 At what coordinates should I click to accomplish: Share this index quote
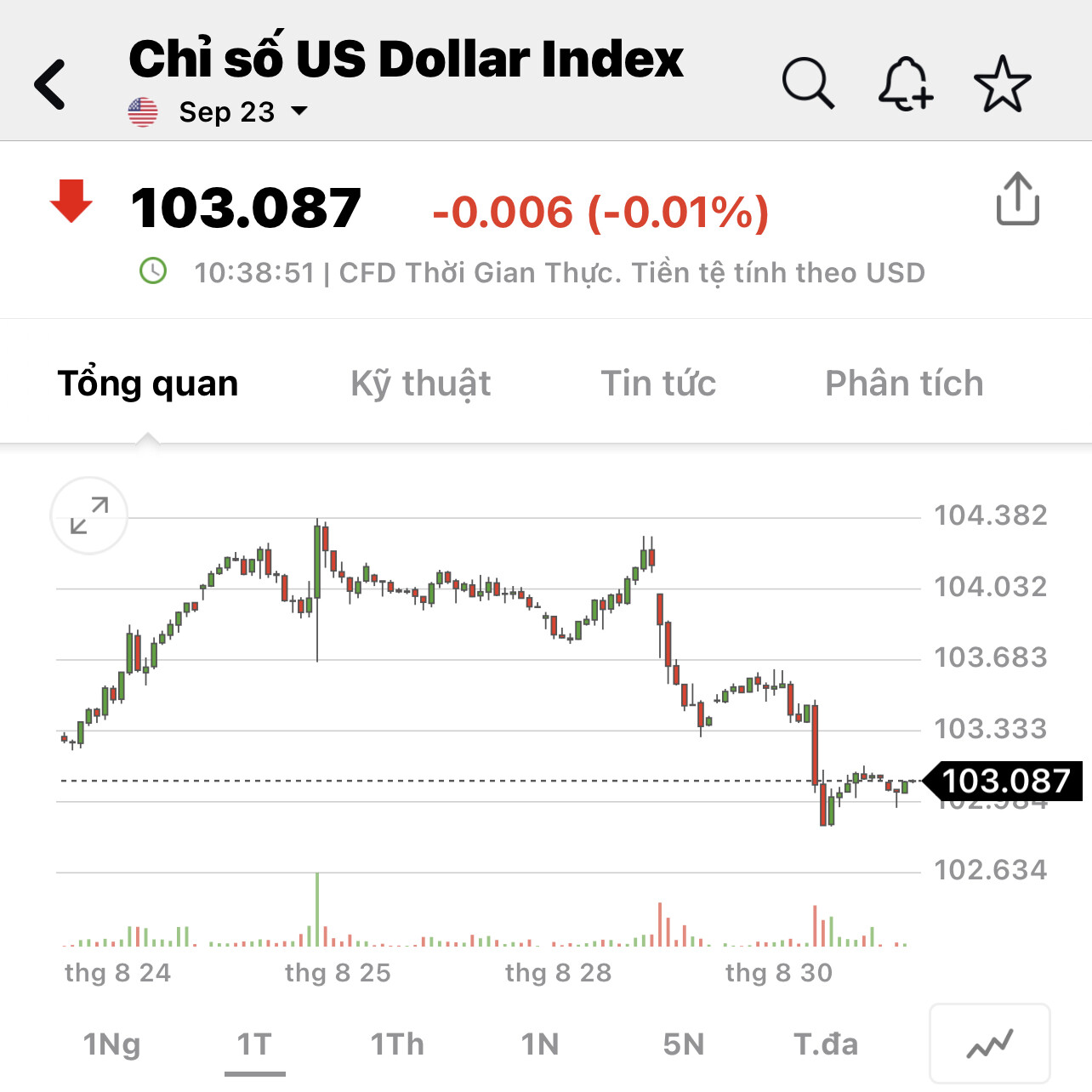click(x=1017, y=199)
